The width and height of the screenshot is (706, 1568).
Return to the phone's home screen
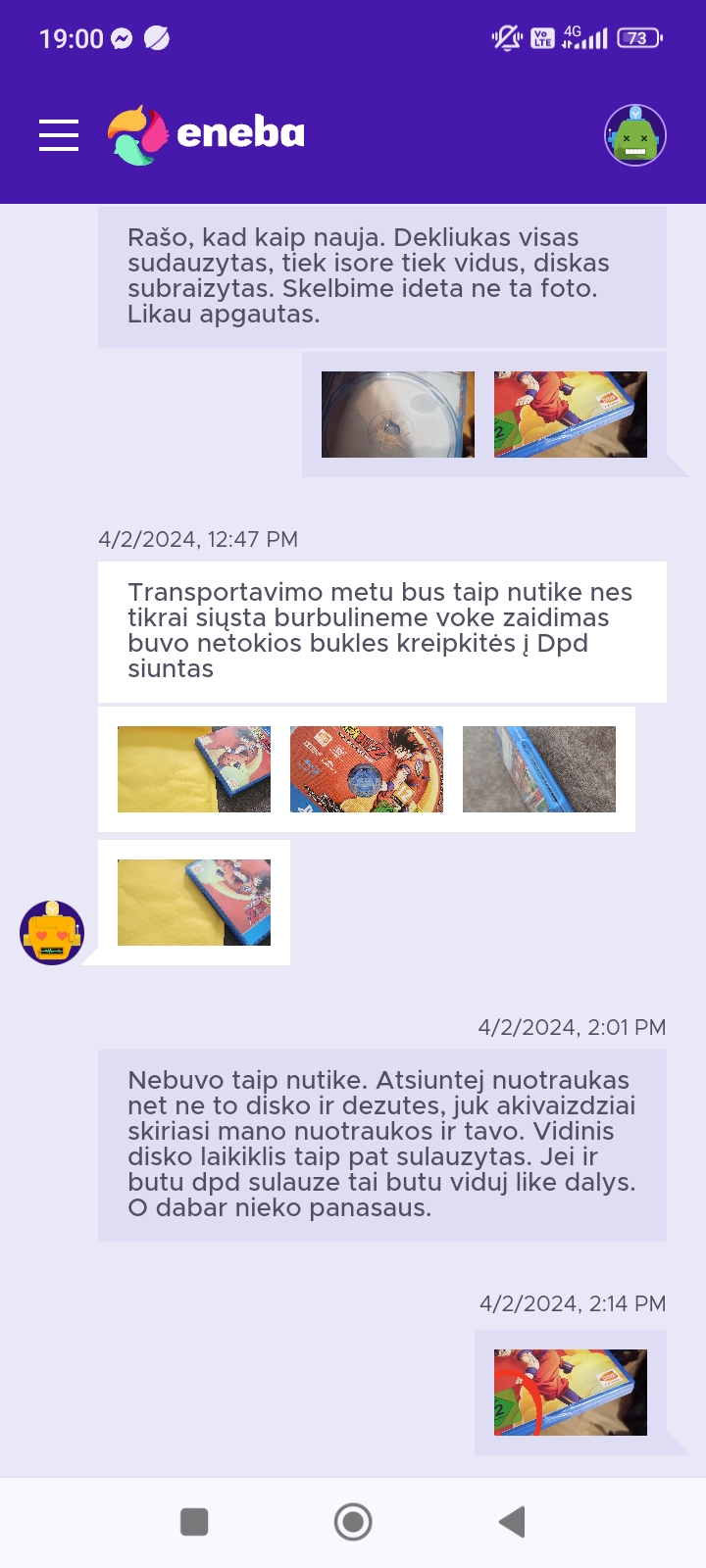(353, 1522)
